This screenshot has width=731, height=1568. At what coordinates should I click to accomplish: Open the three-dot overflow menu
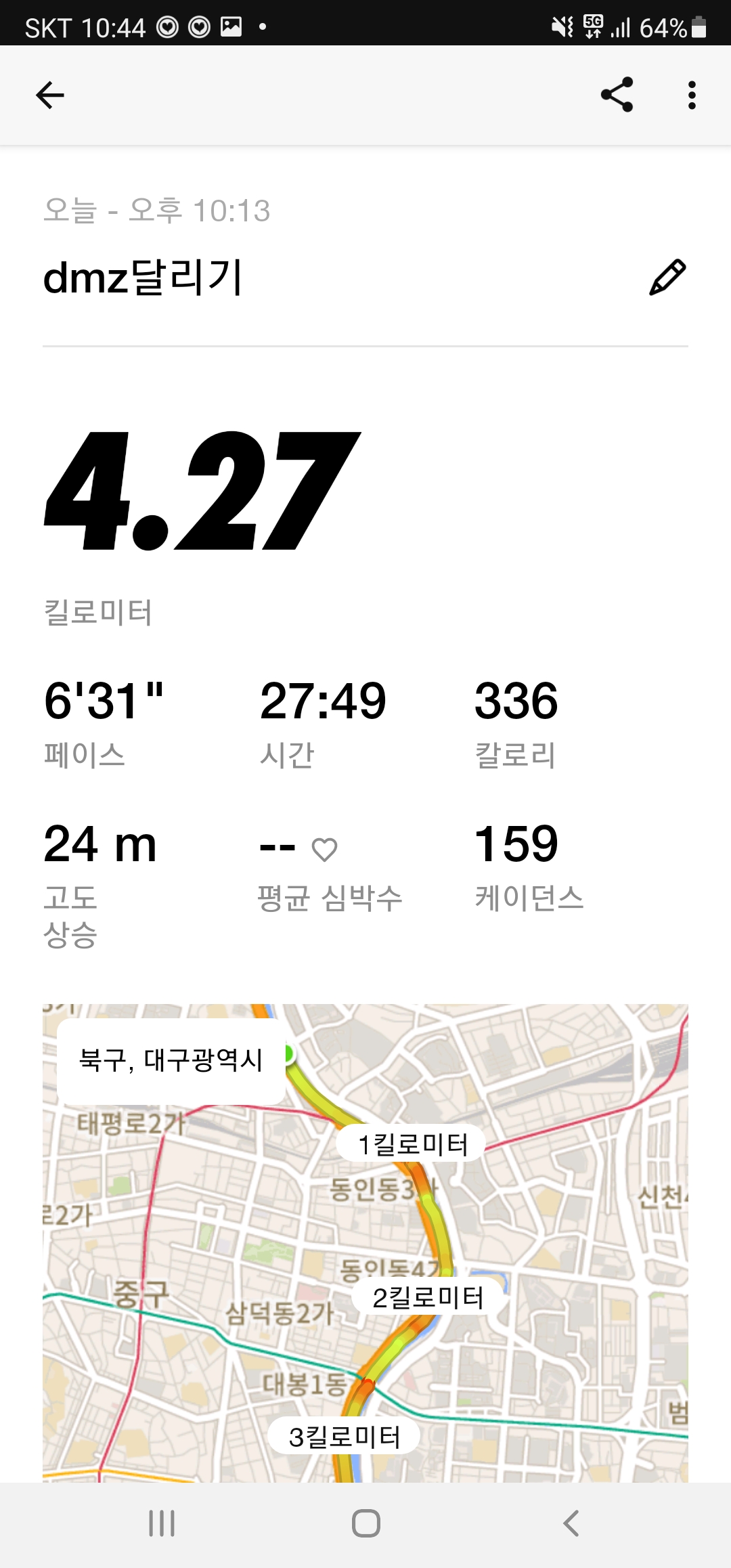(691, 95)
